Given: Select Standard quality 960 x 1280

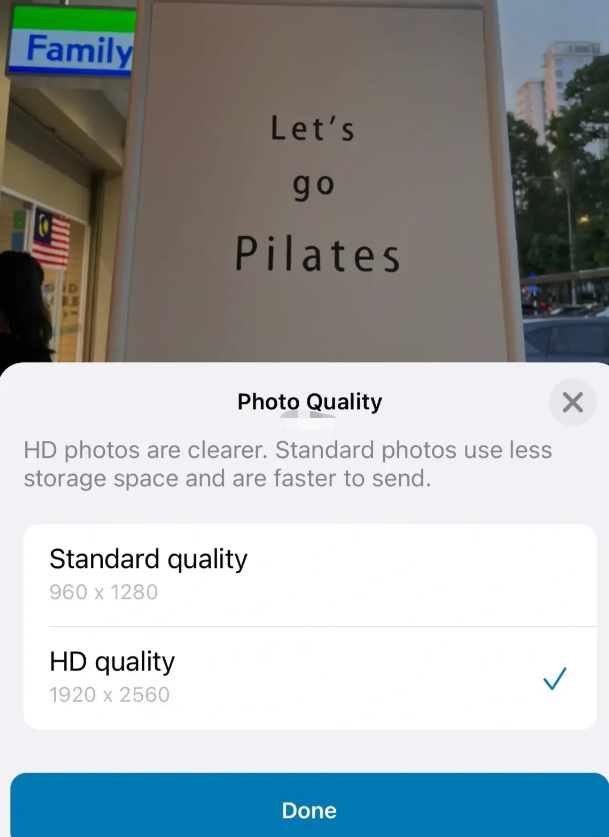Looking at the screenshot, I should [x=309, y=574].
